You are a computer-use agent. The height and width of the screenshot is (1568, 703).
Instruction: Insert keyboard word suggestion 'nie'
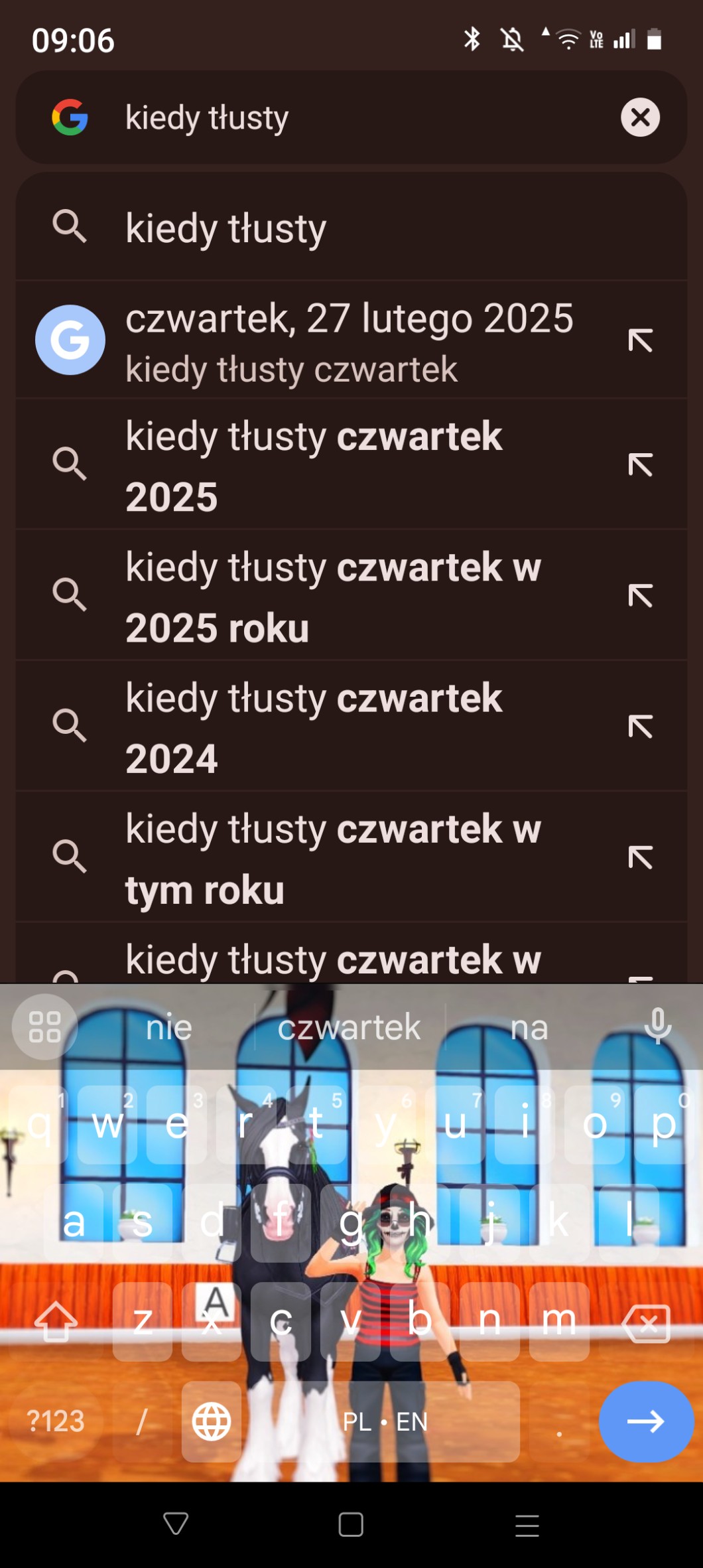169,1028
